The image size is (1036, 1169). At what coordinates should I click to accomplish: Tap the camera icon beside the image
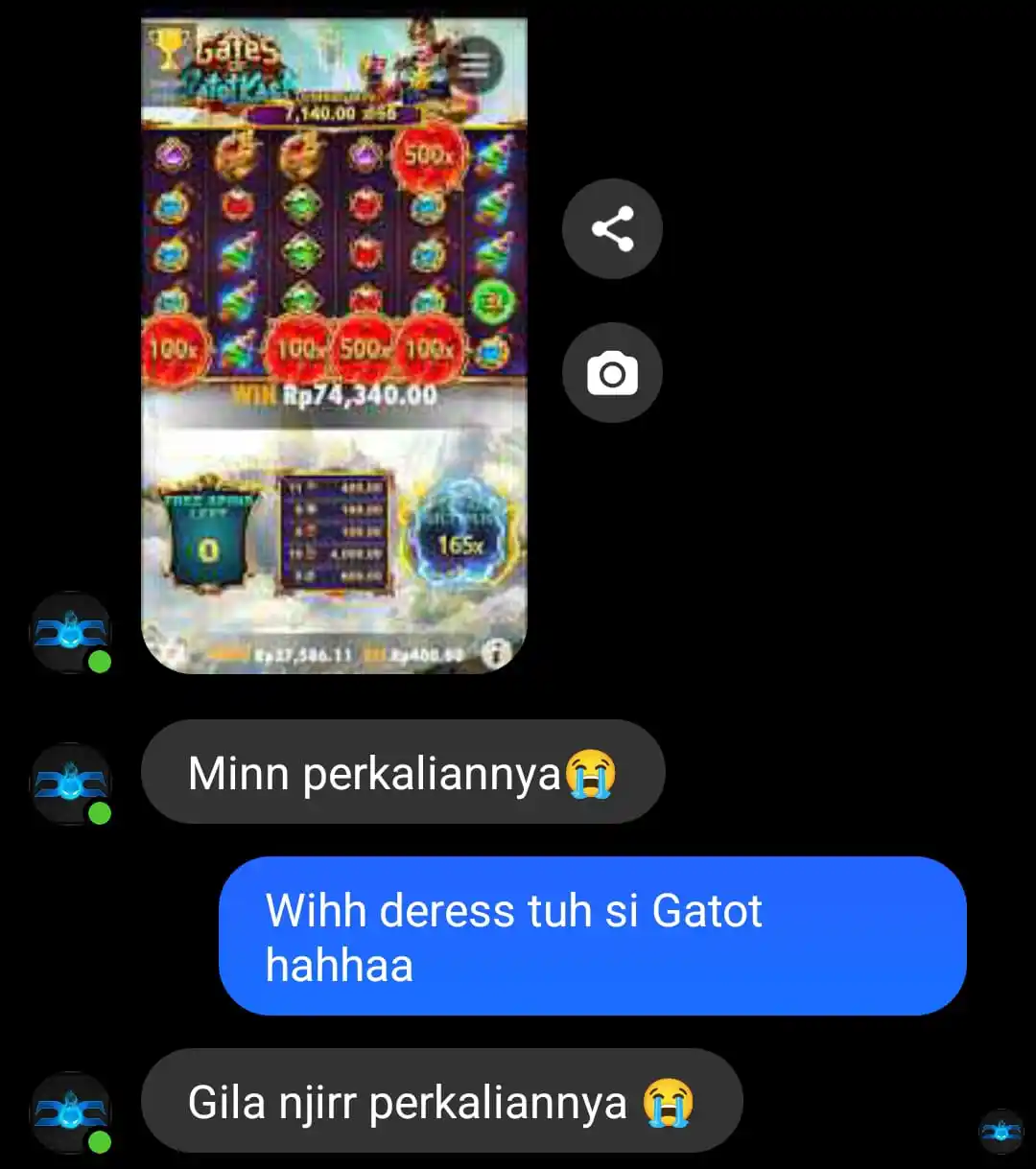612,373
